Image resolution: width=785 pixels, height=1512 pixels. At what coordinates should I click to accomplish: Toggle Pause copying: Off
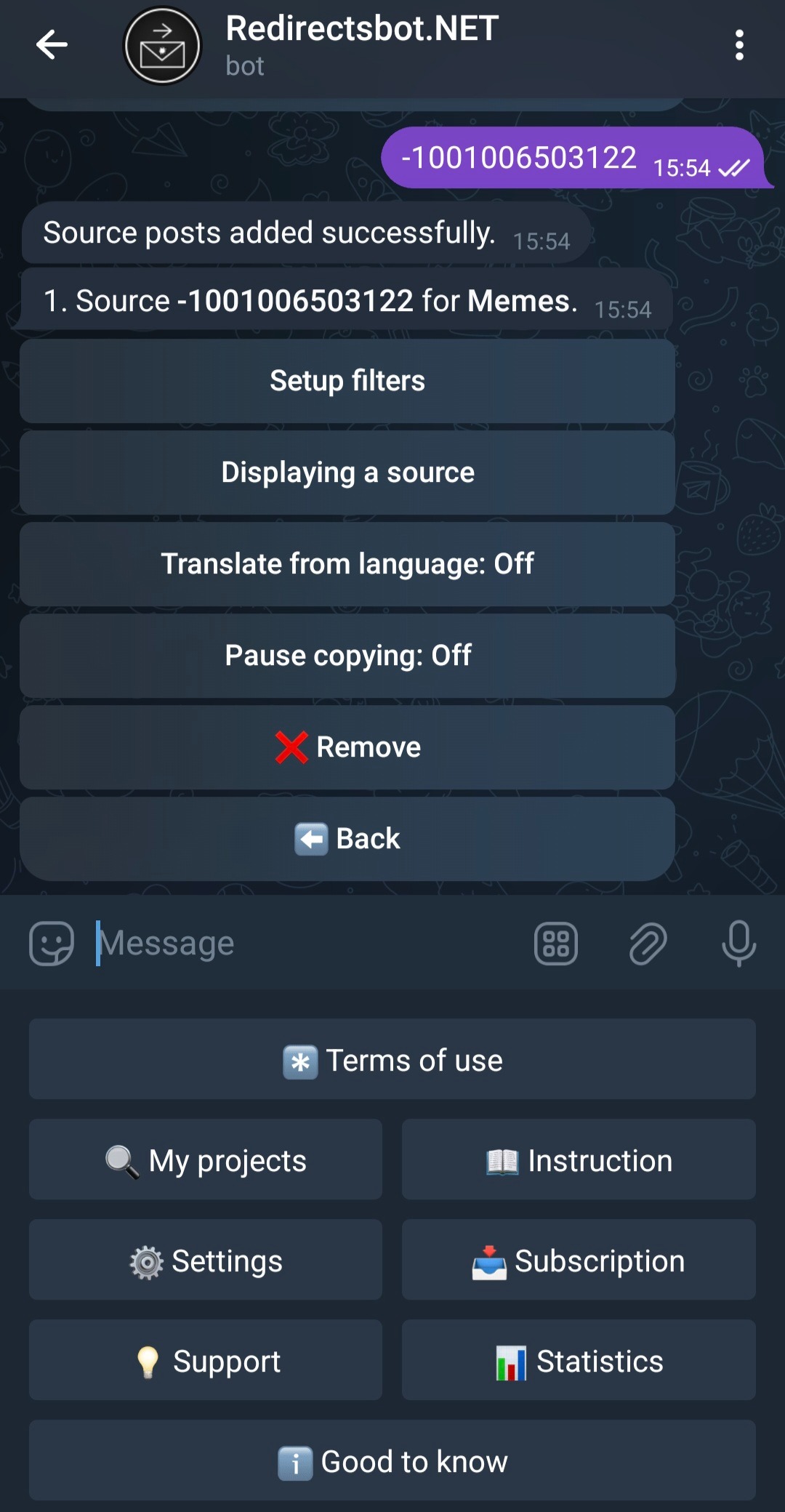click(x=347, y=656)
